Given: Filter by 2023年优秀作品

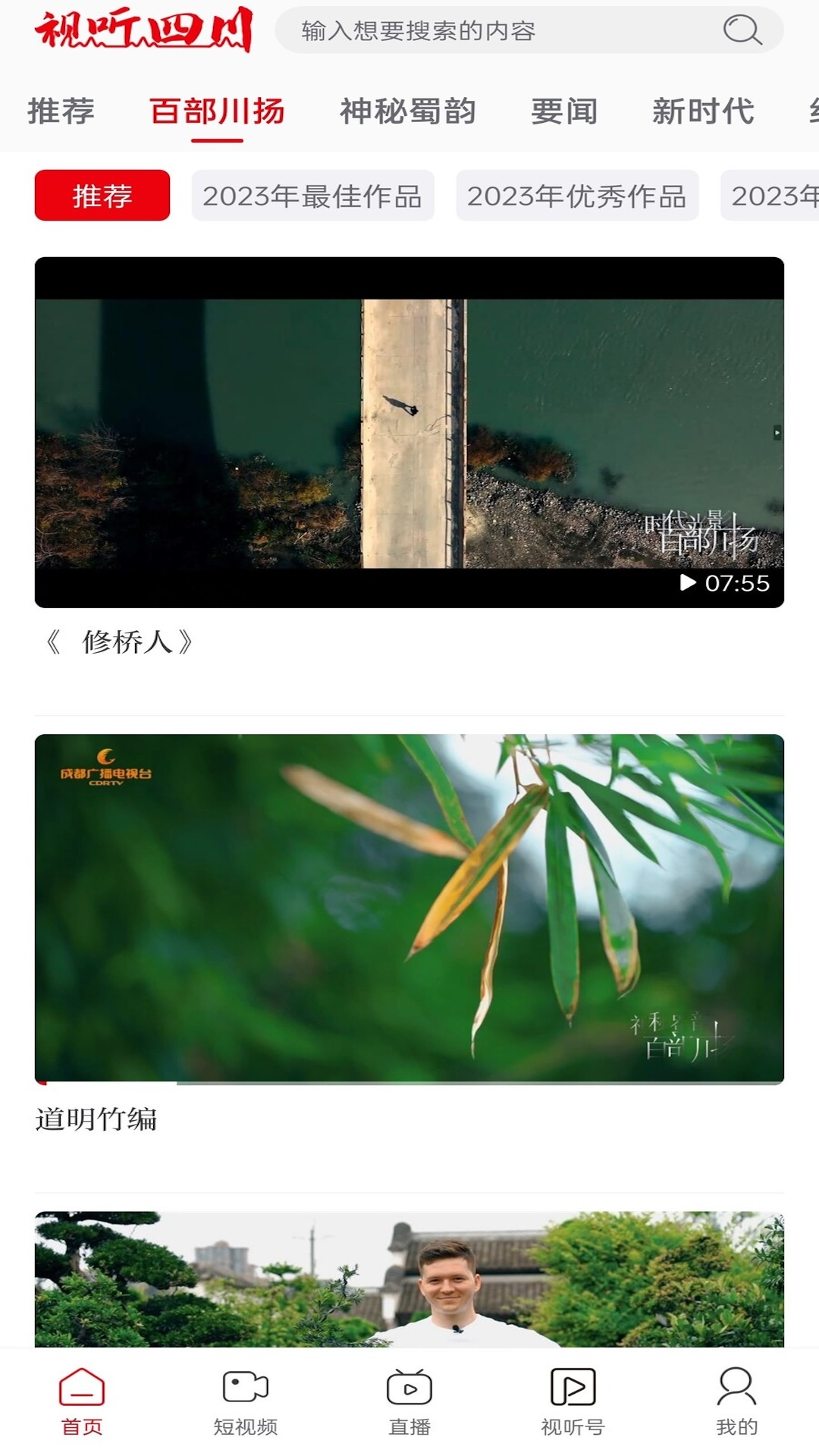Looking at the screenshot, I should pyautogui.click(x=576, y=196).
